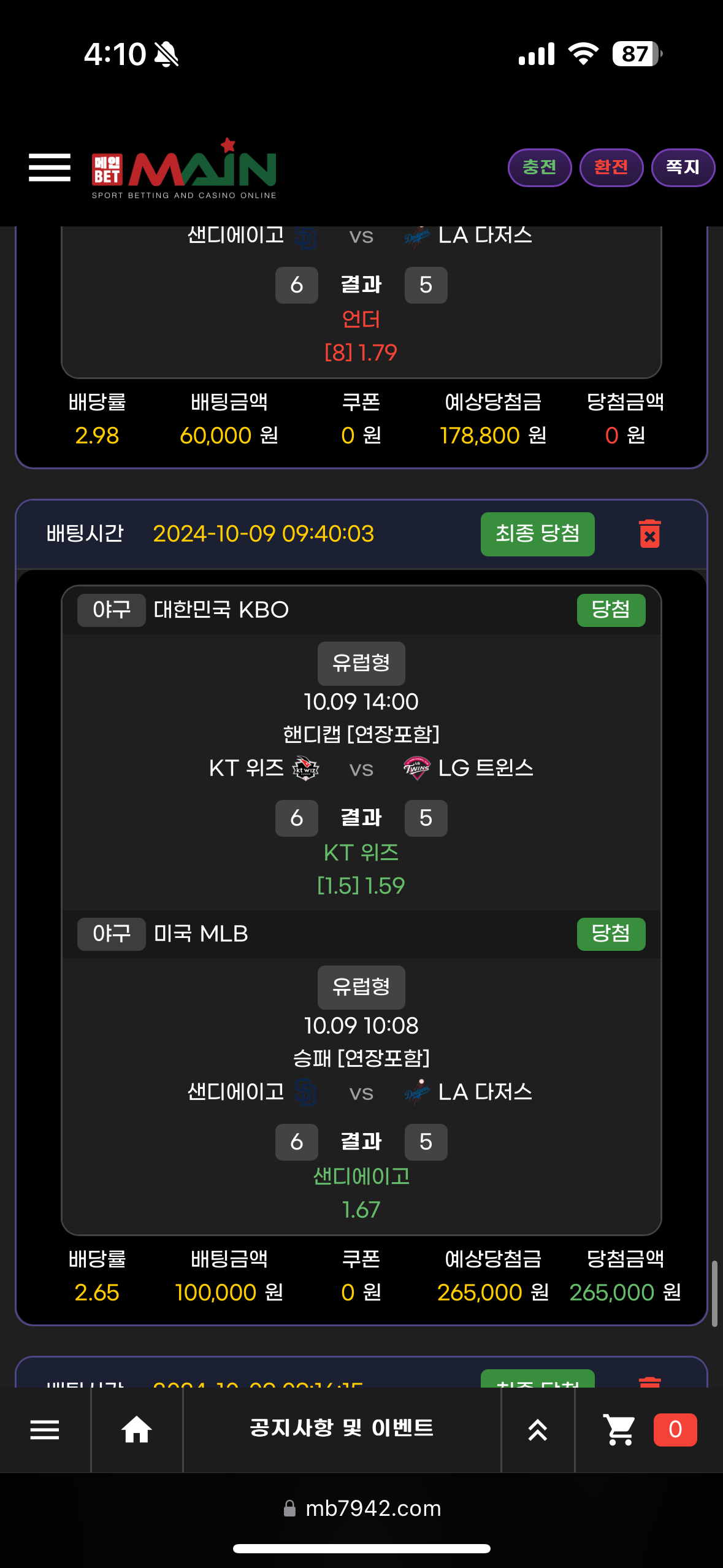Tap the mb7942.com address bar
This screenshot has width=723, height=1568.
click(x=362, y=1508)
